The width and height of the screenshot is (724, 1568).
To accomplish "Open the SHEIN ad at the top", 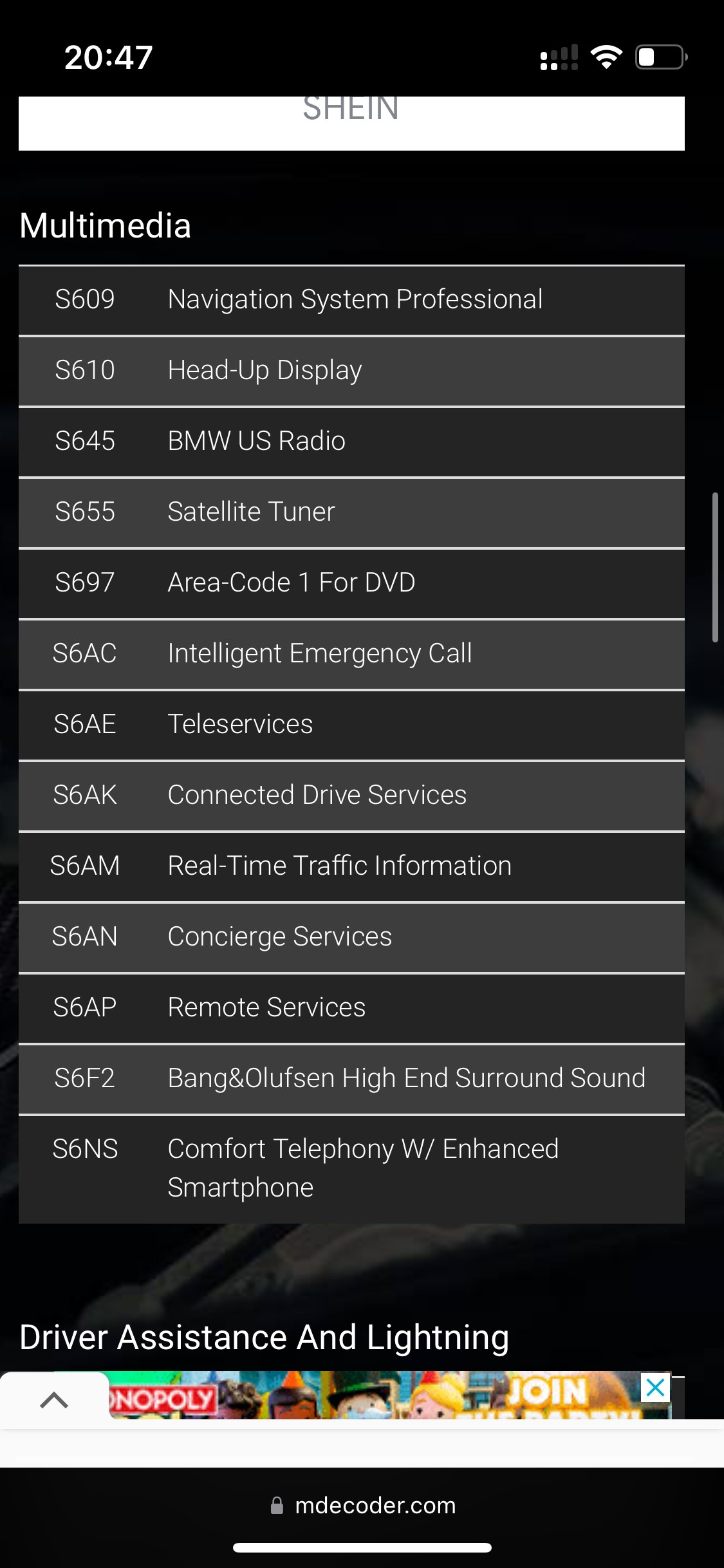I will [x=351, y=123].
